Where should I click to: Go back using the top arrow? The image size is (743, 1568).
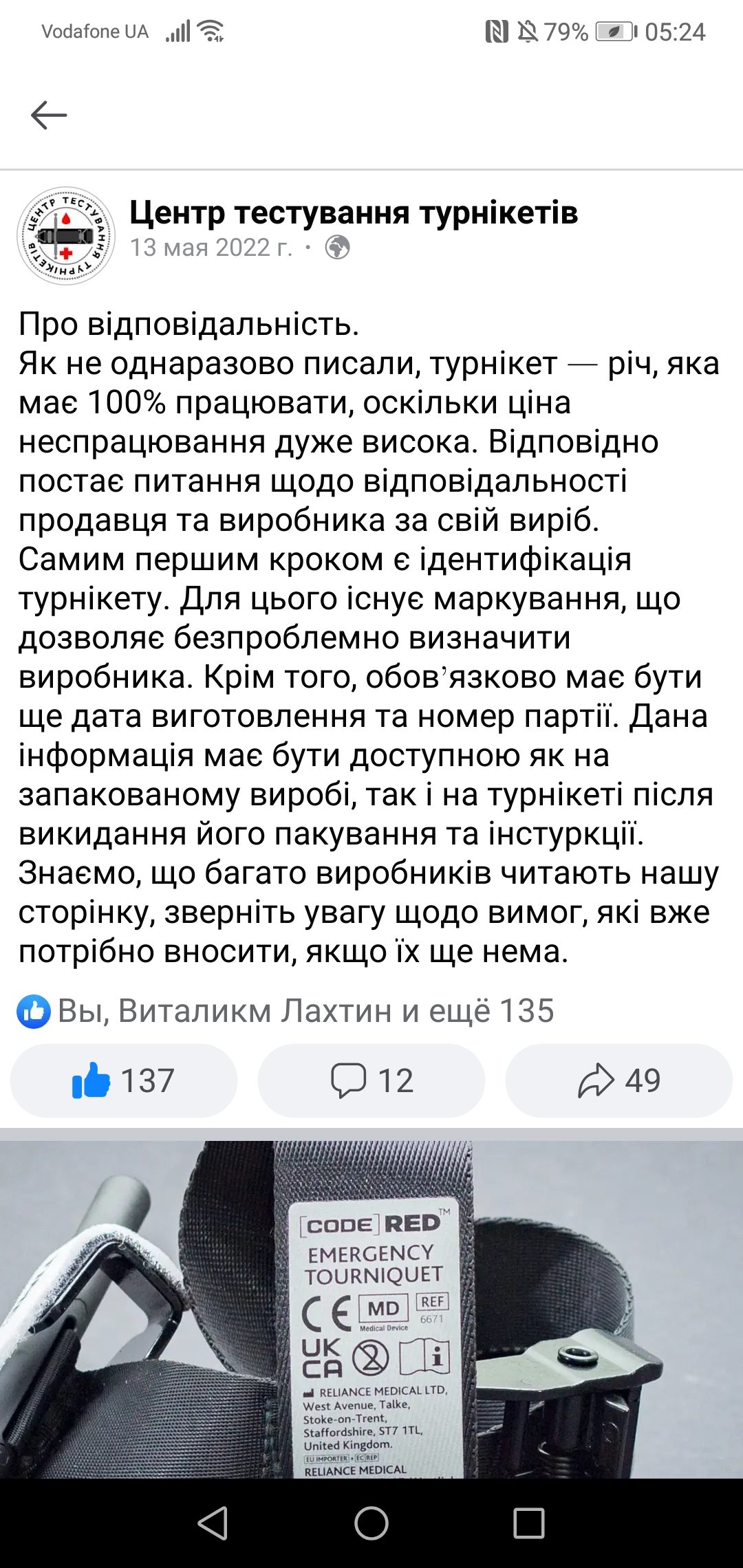(x=49, y=115)
